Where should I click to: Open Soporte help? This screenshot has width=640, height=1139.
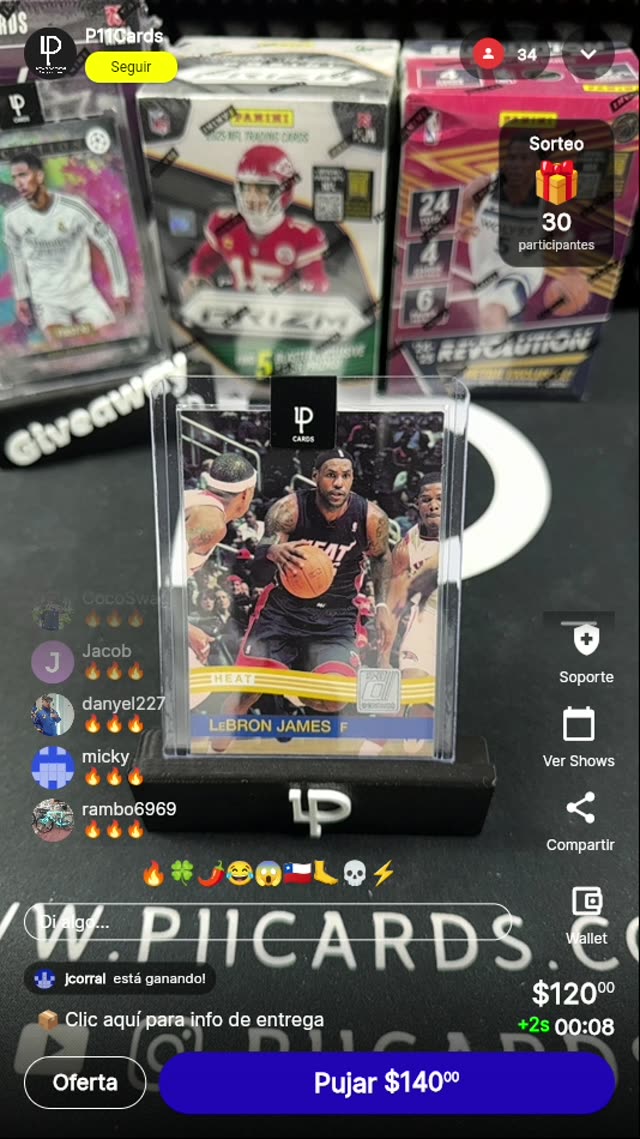tap(586, 652)
